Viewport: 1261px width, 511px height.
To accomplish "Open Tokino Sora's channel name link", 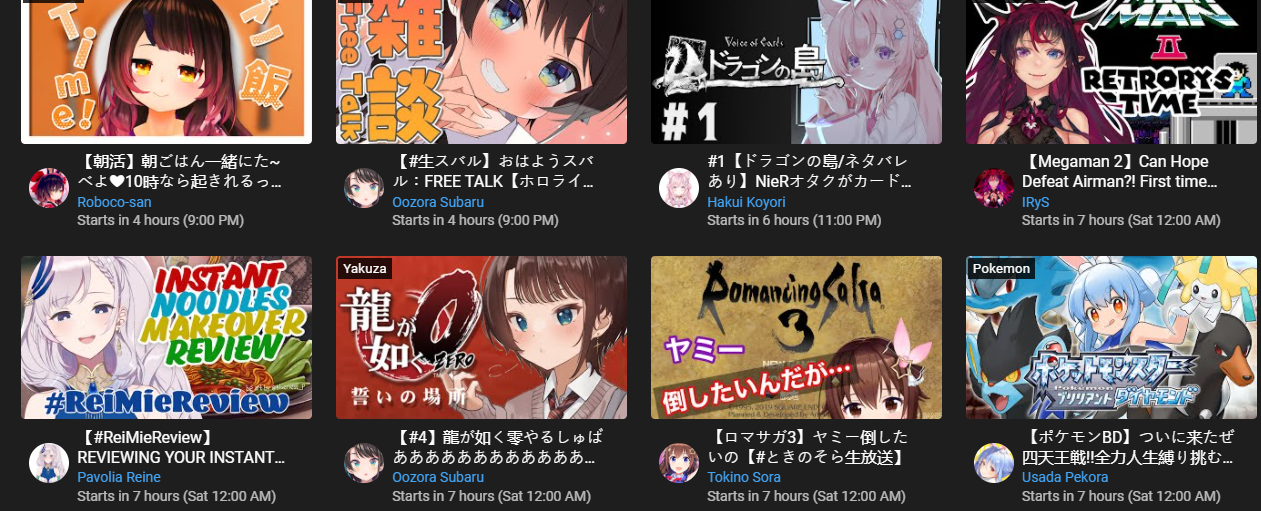I will coord(744,477).
